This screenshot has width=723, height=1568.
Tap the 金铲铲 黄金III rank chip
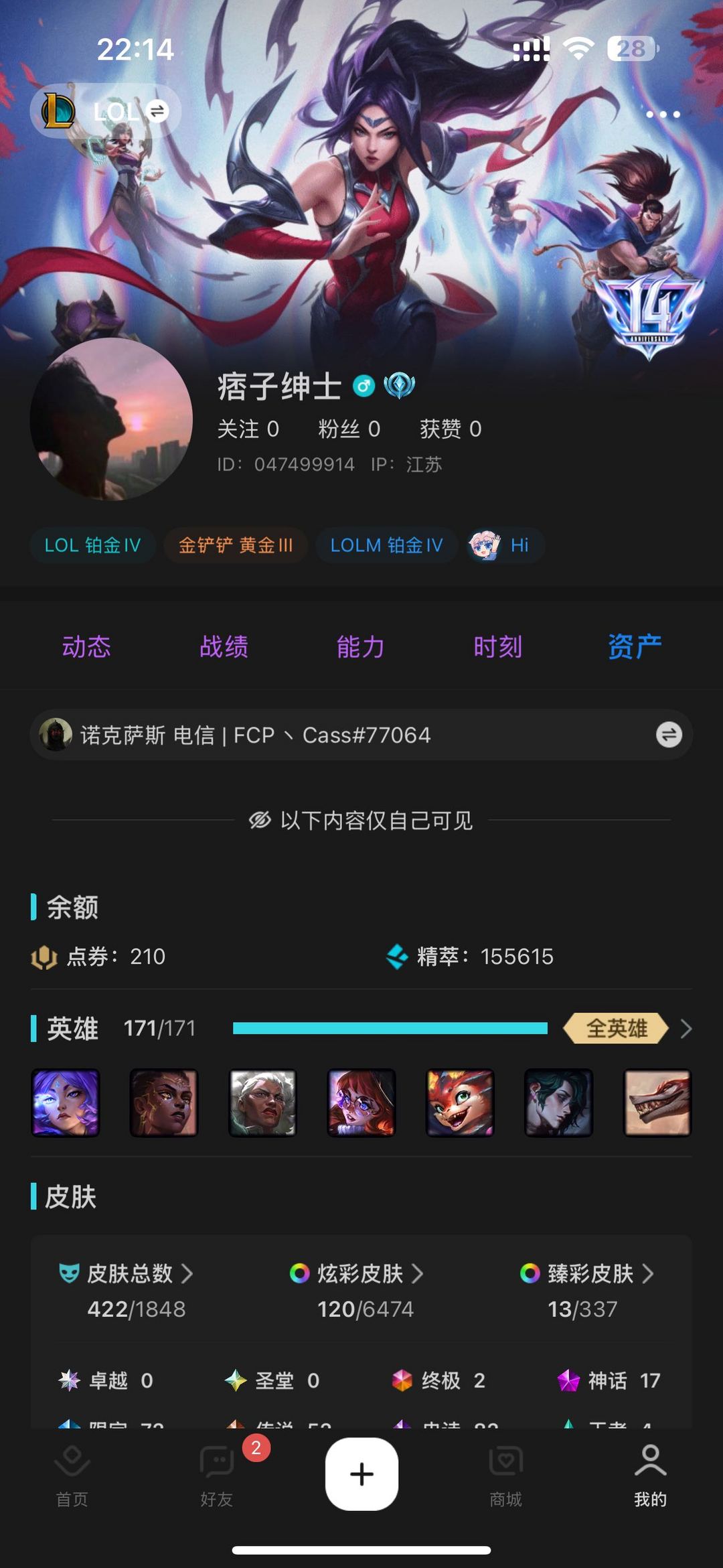click(236, 545)
